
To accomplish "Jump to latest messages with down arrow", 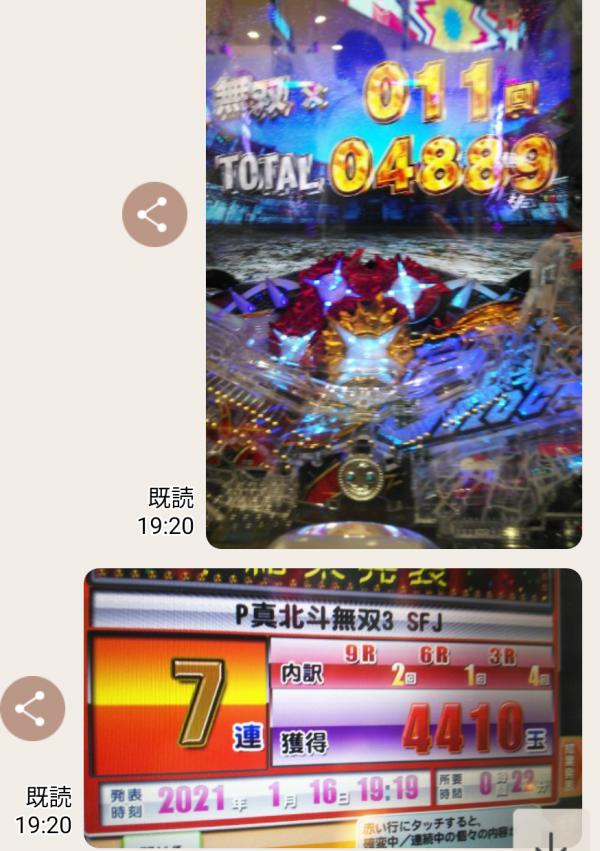I will [550, 830].
